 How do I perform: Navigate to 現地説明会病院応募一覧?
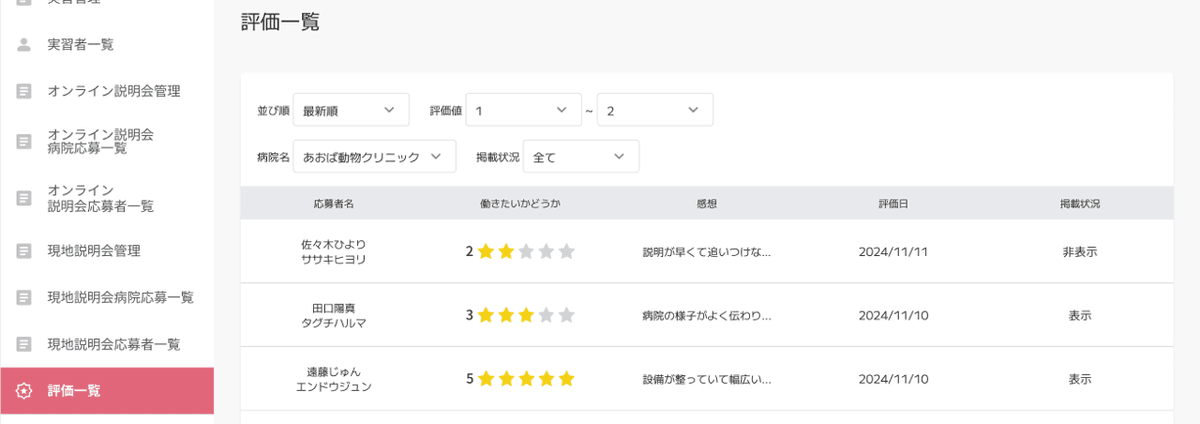tap(120, 297)
